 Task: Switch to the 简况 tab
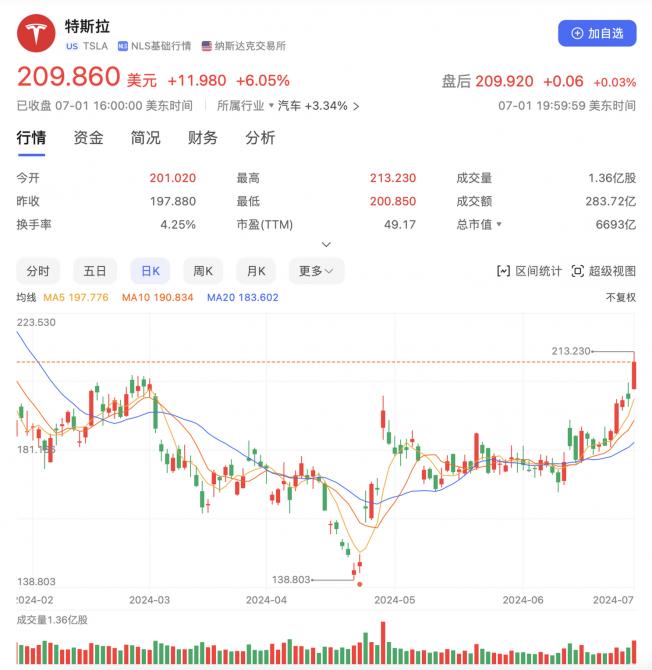tap(145, 138)
